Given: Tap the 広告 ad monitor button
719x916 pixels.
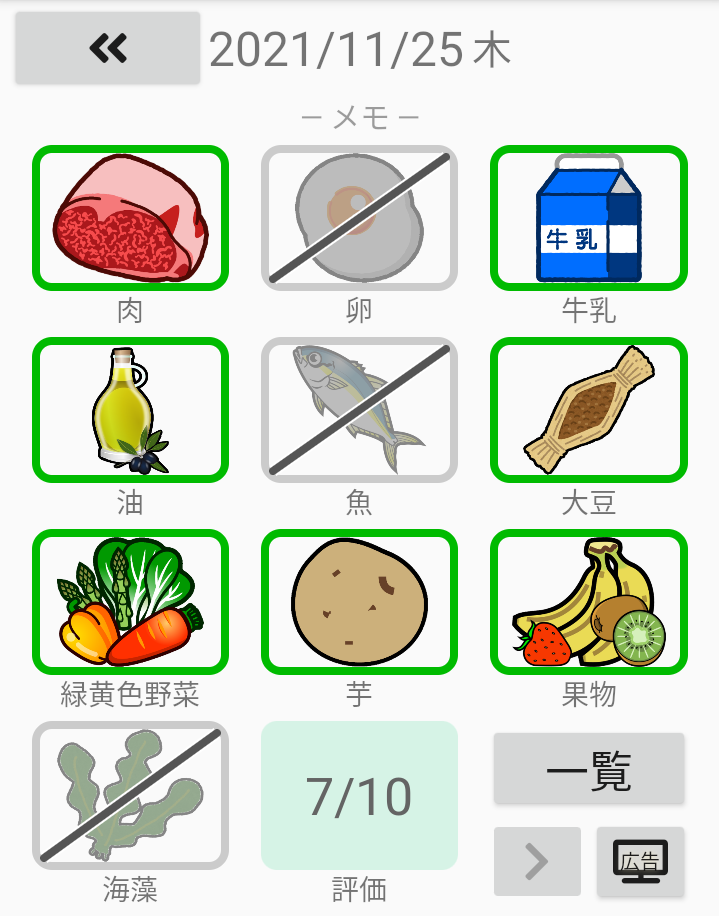Looking at the screenshot, I should pos(640,861).
